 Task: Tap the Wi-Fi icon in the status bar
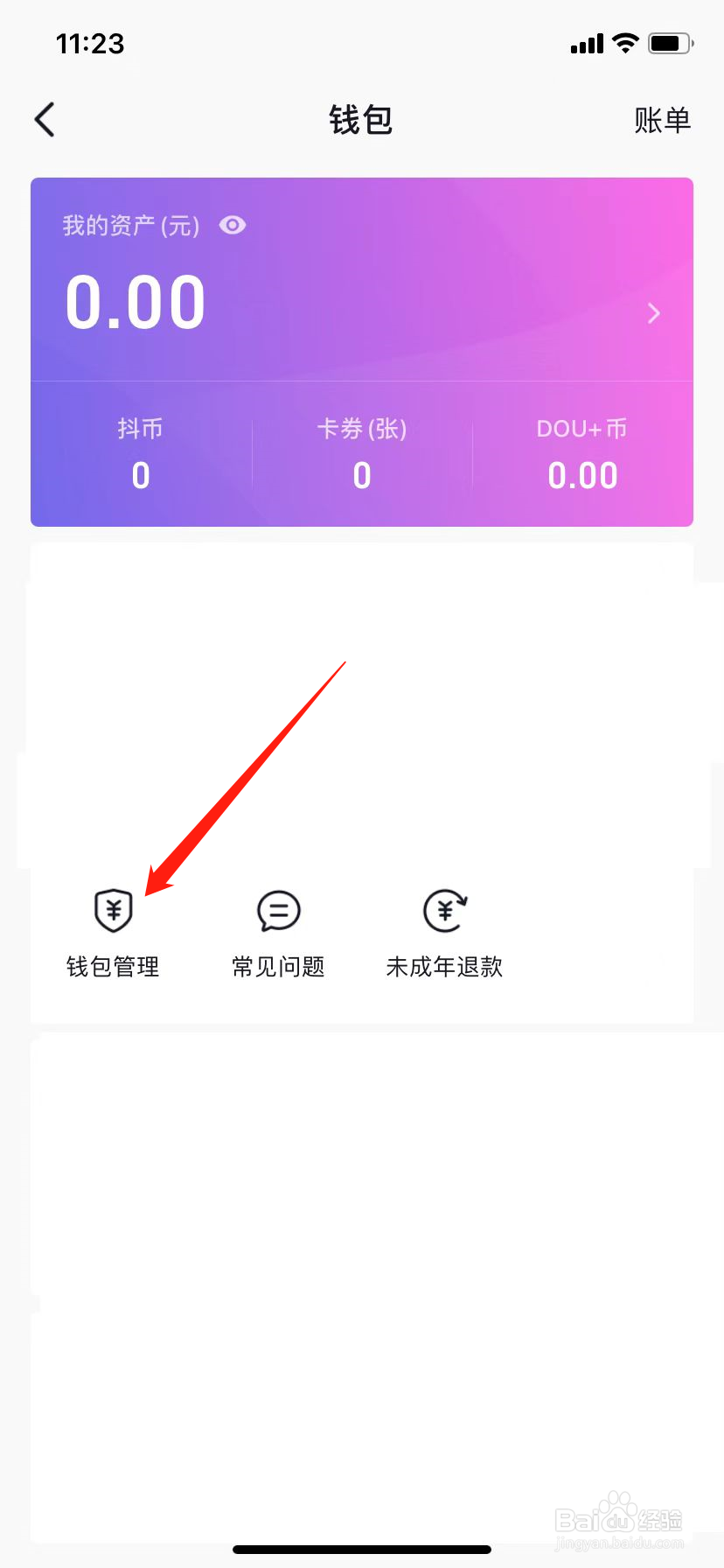625,40
